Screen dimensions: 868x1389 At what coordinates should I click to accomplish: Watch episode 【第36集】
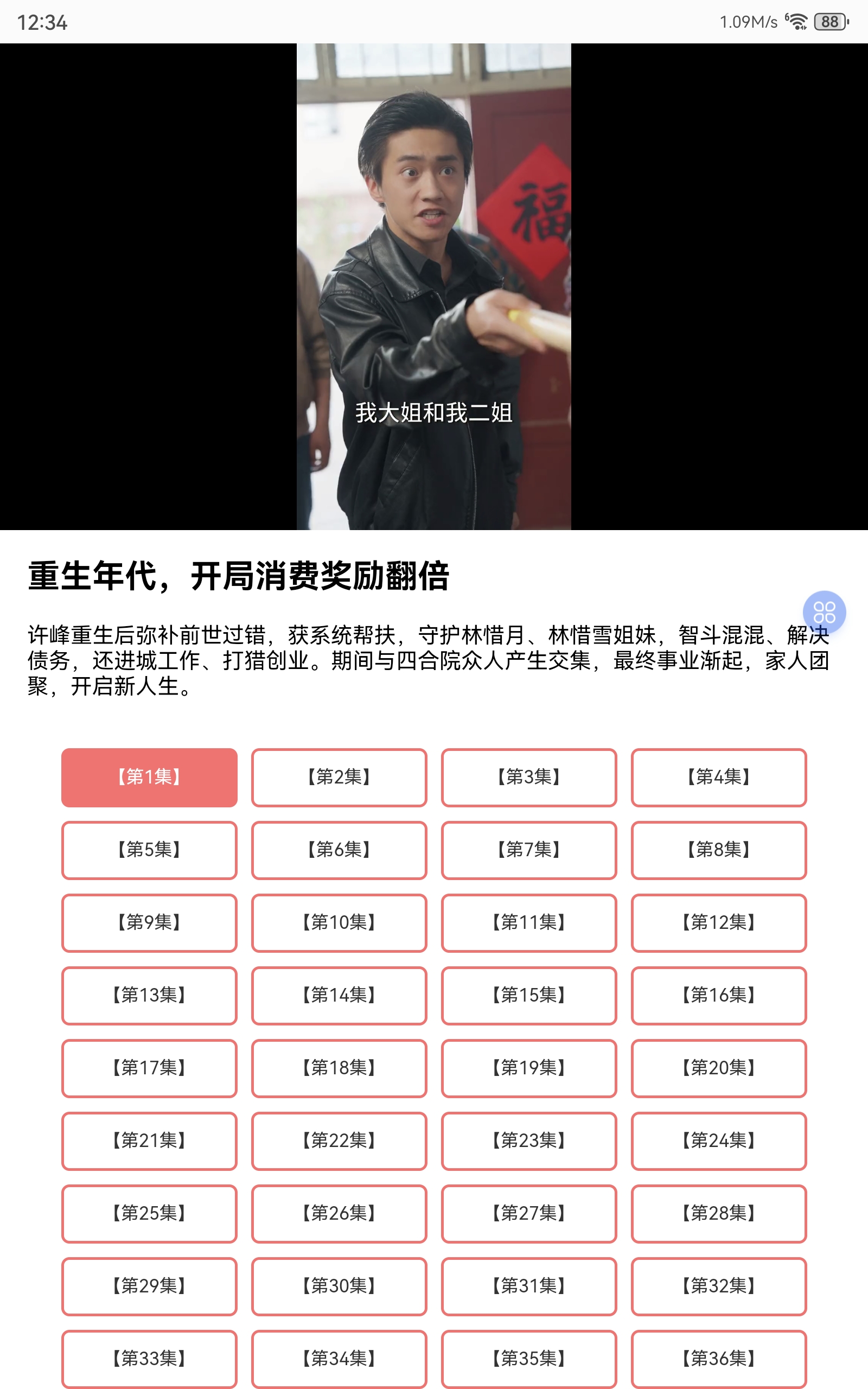click(x=719, y=1359)
